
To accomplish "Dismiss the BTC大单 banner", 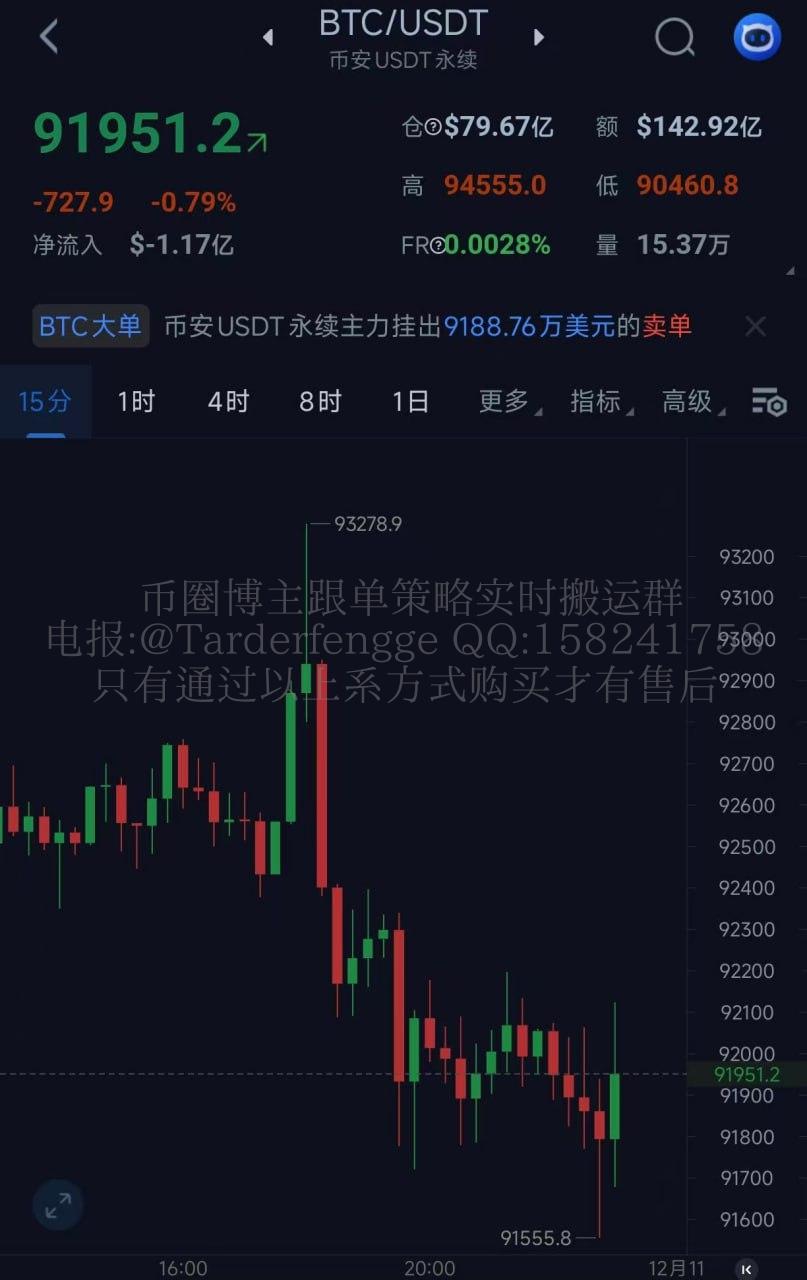I will point(756,326).
